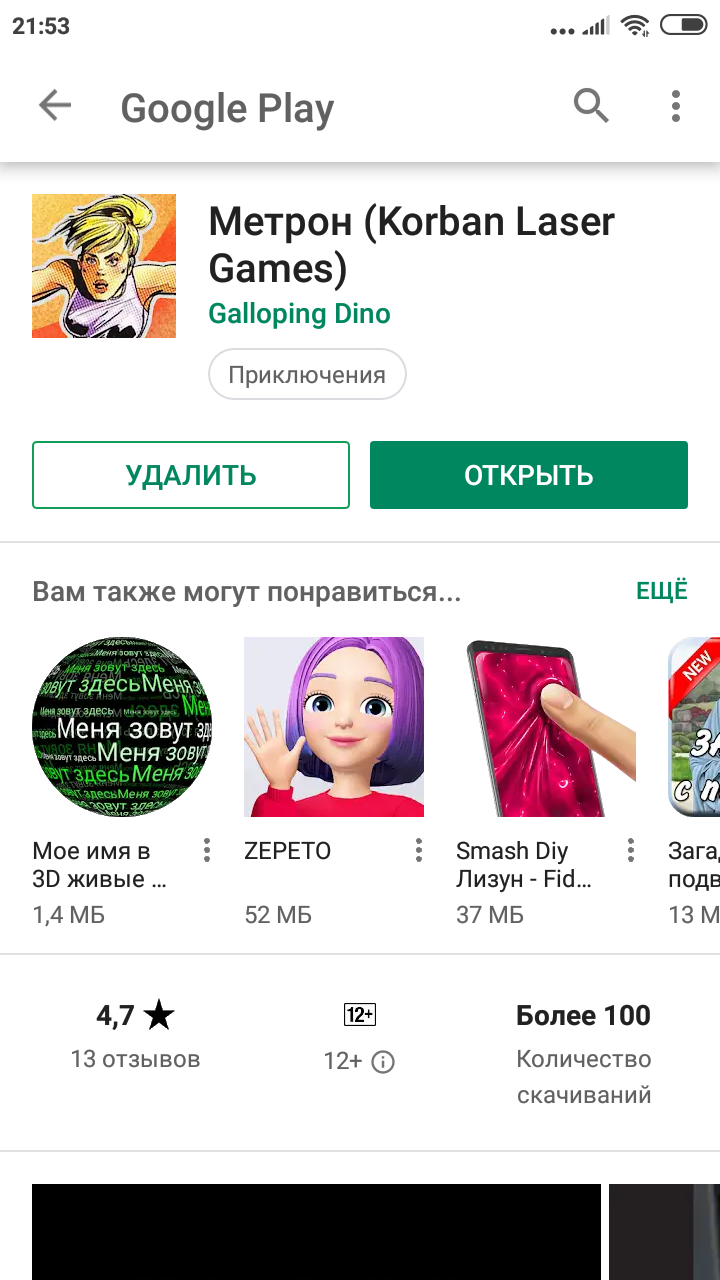Go back using the arrow icon
This screenshot has width=720, height=1280.
(x=55, y=106)
